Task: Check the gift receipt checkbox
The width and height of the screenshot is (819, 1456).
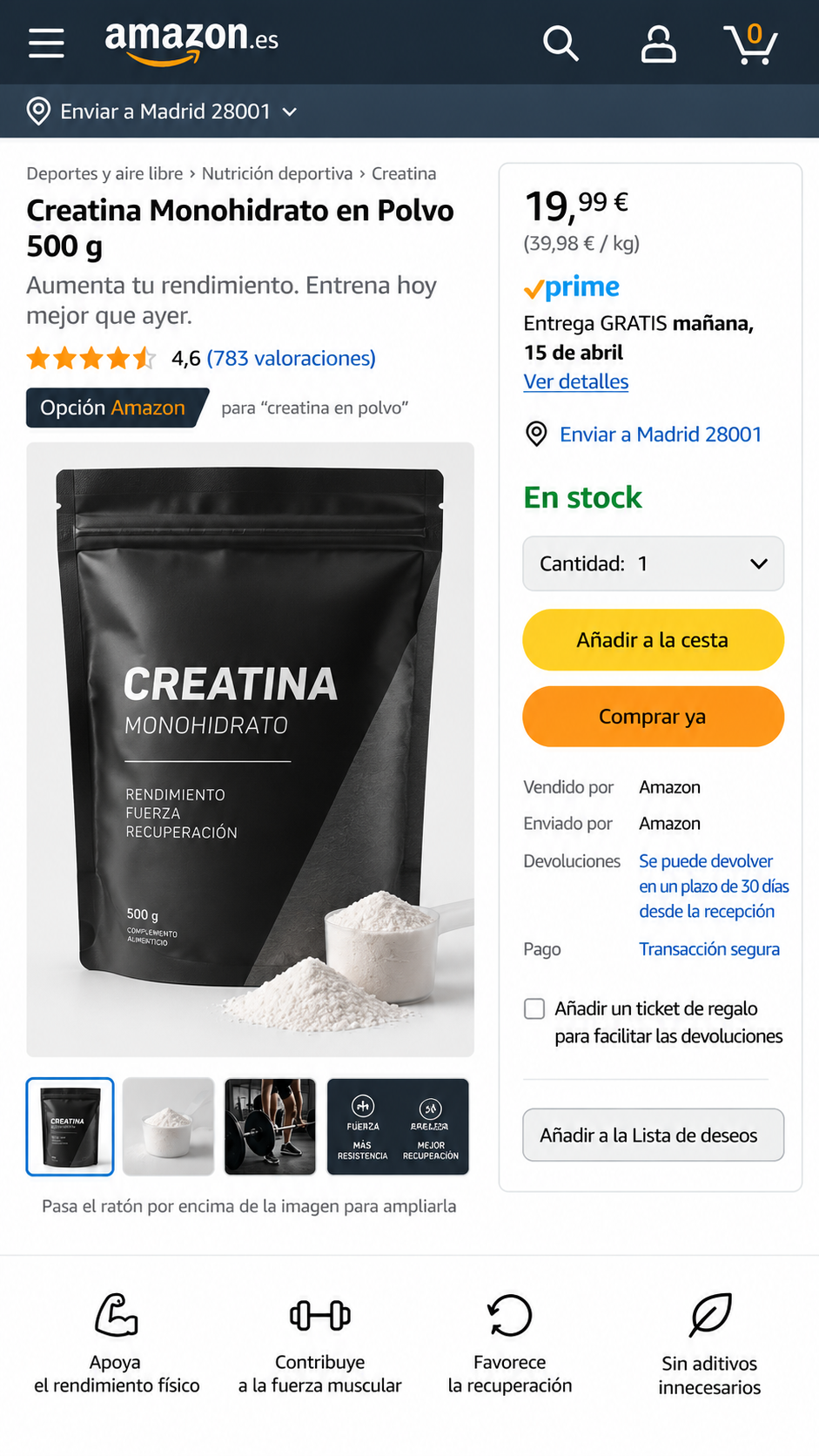Action: tap(534, 1008)
